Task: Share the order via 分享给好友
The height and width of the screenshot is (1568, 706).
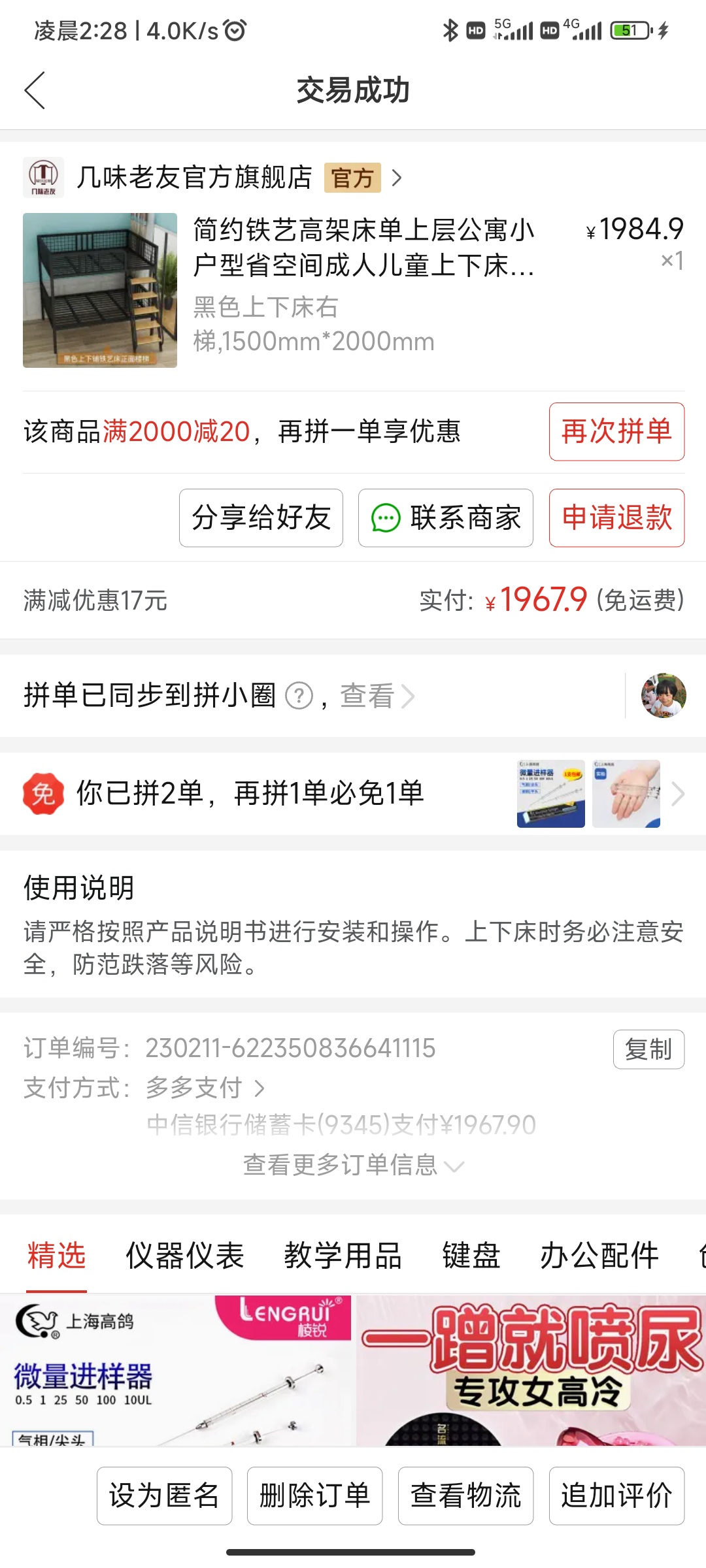Action: pos(261,518)
